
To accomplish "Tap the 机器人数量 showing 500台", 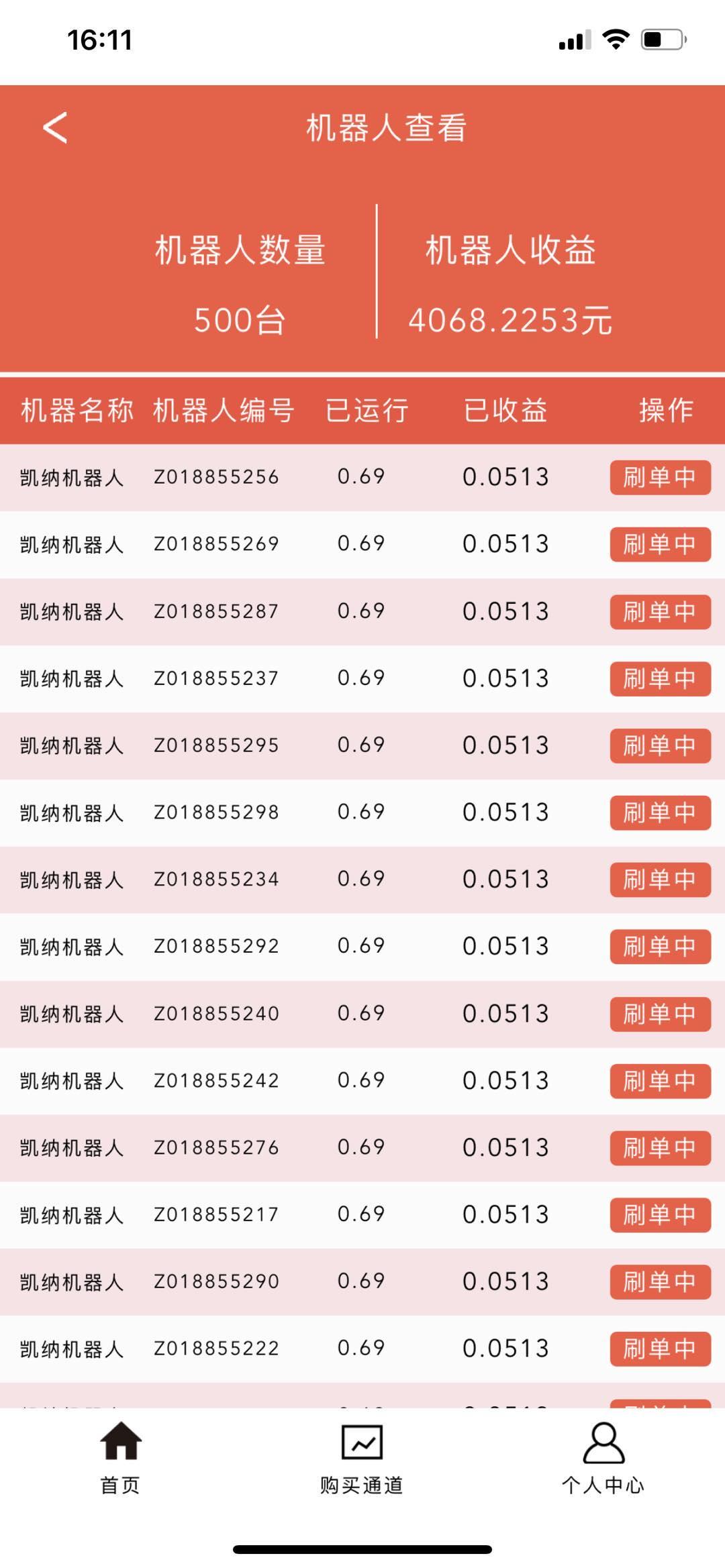I will [240, 320].
